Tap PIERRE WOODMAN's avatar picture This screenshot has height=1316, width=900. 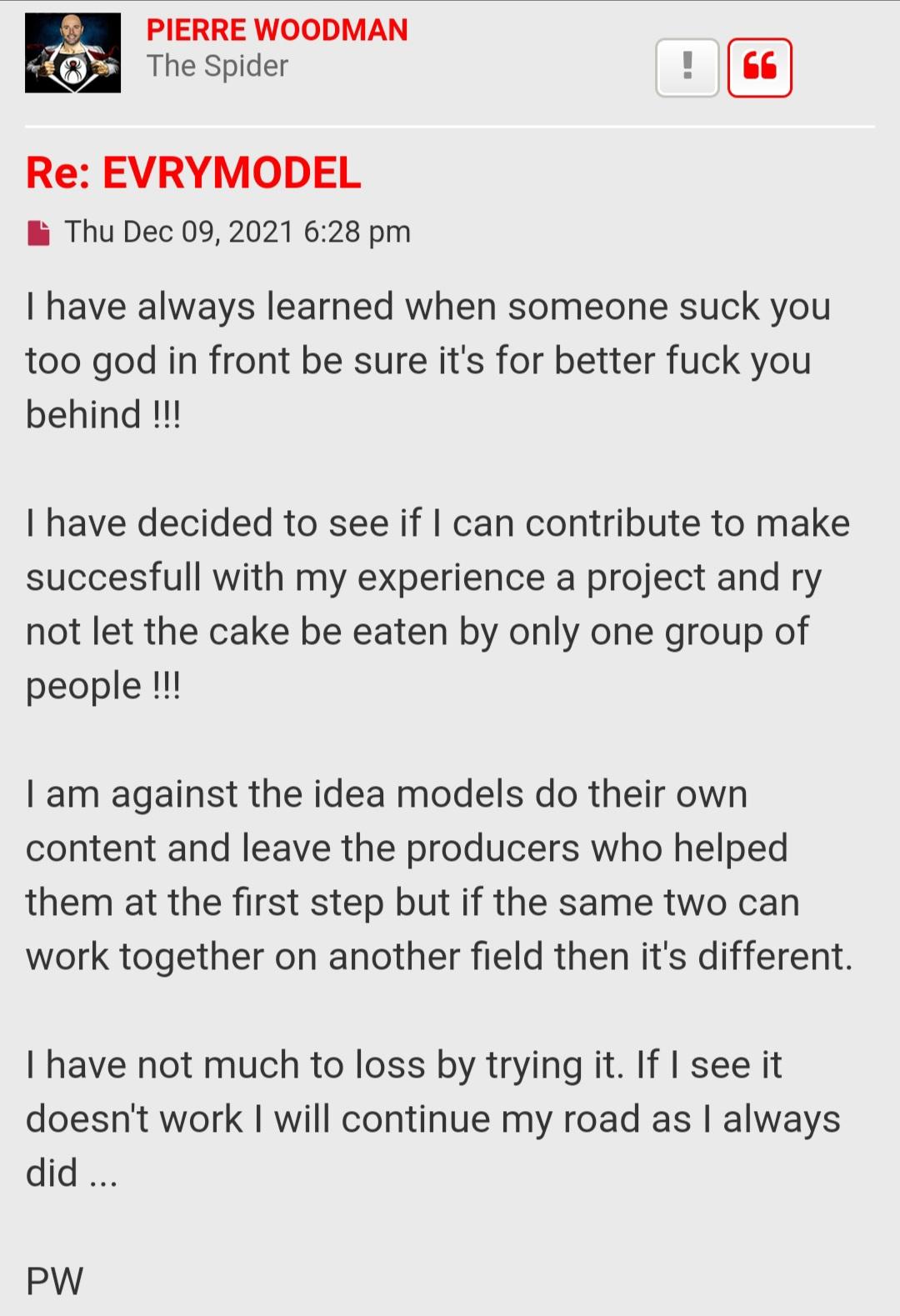(72, 53)
